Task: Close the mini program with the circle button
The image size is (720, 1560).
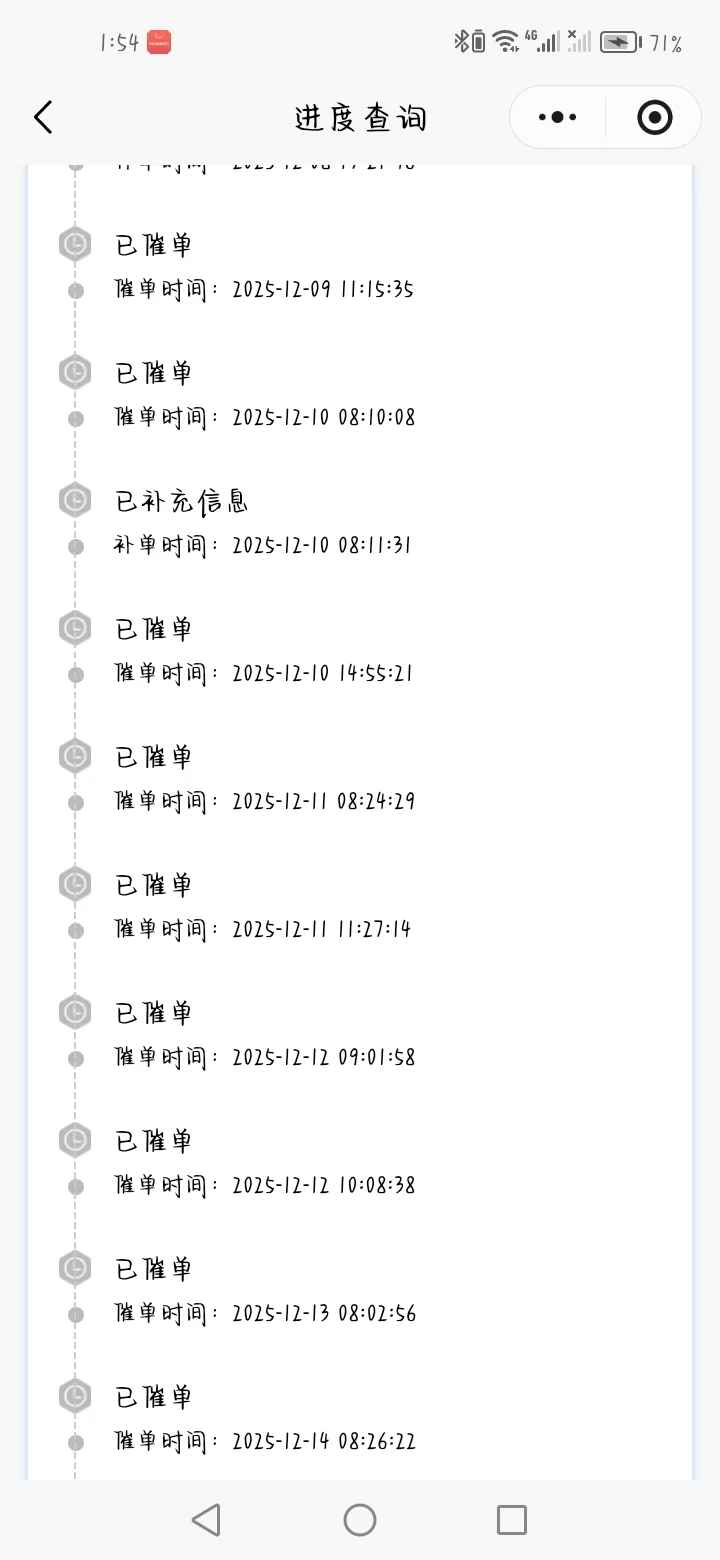Action: [655, 117]
